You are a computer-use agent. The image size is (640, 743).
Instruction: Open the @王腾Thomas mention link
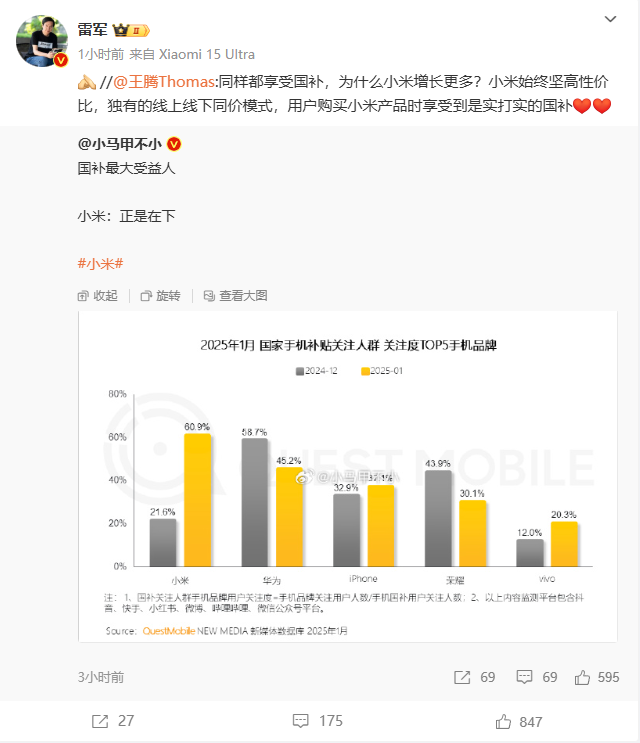pos(164,82)
